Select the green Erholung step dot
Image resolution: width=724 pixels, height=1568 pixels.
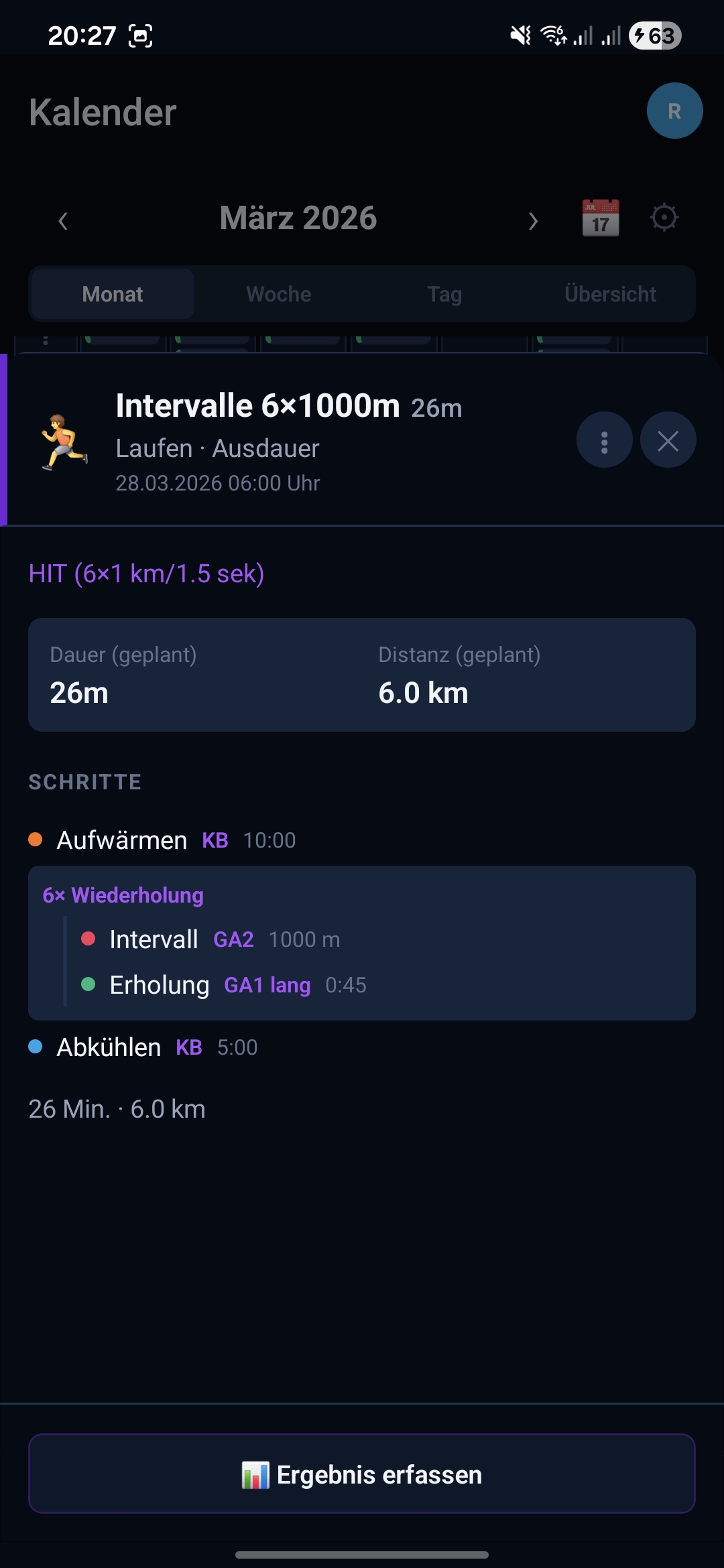pyautogui.click(x=88, y=985)
